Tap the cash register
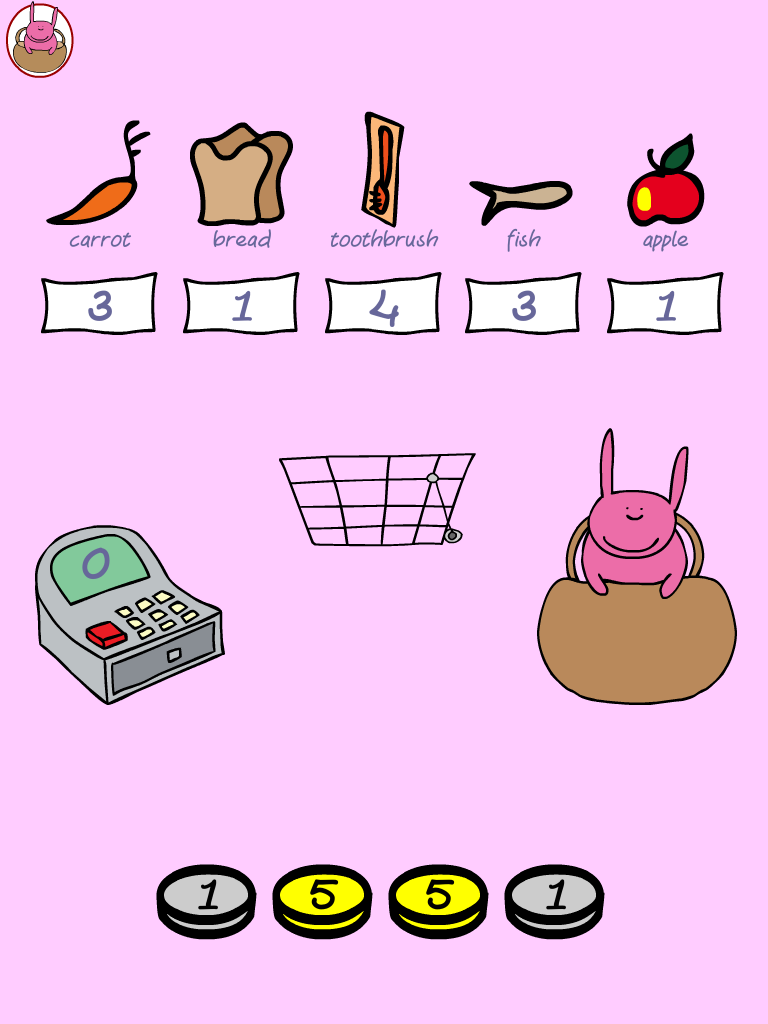This screenshot has width=768, height=1024. 128,613
